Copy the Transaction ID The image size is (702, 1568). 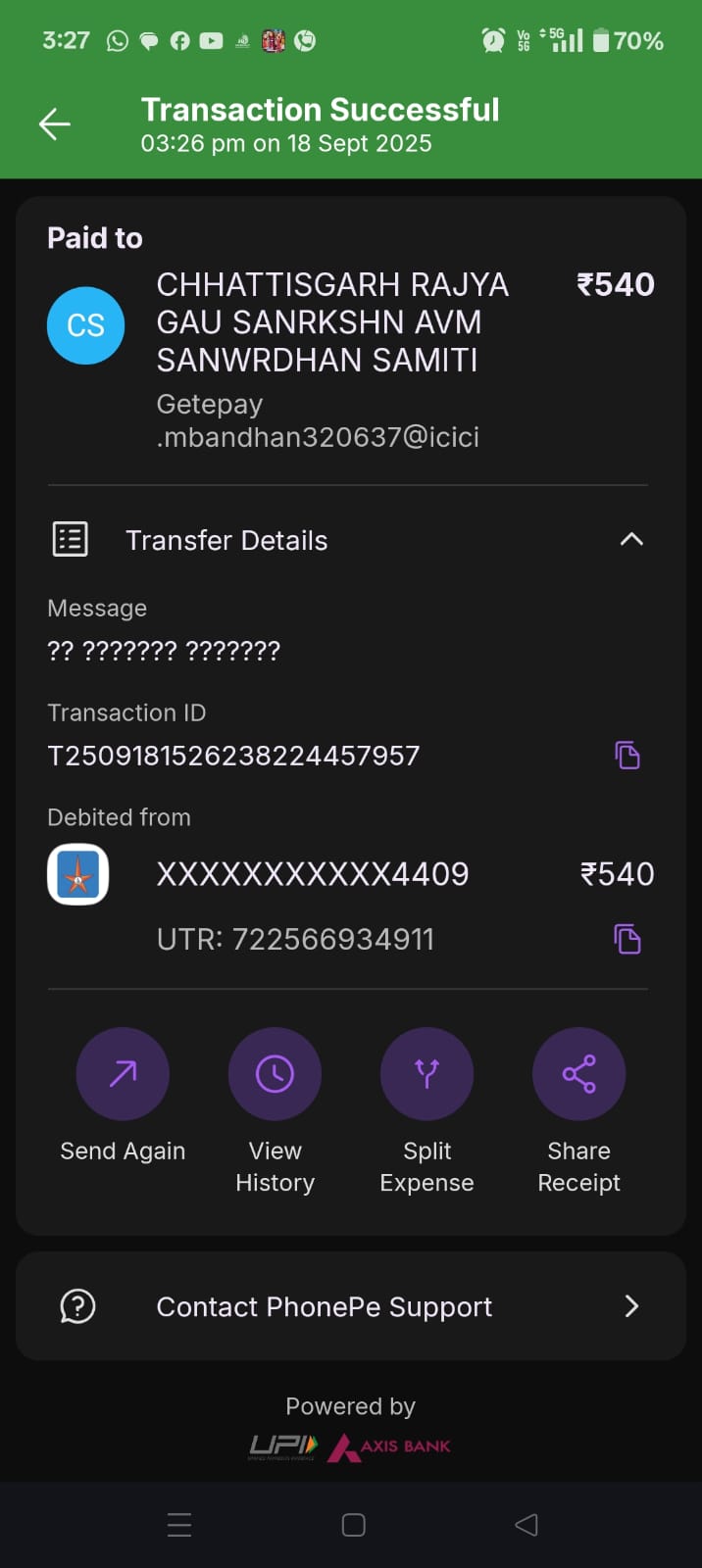[627, 756]
